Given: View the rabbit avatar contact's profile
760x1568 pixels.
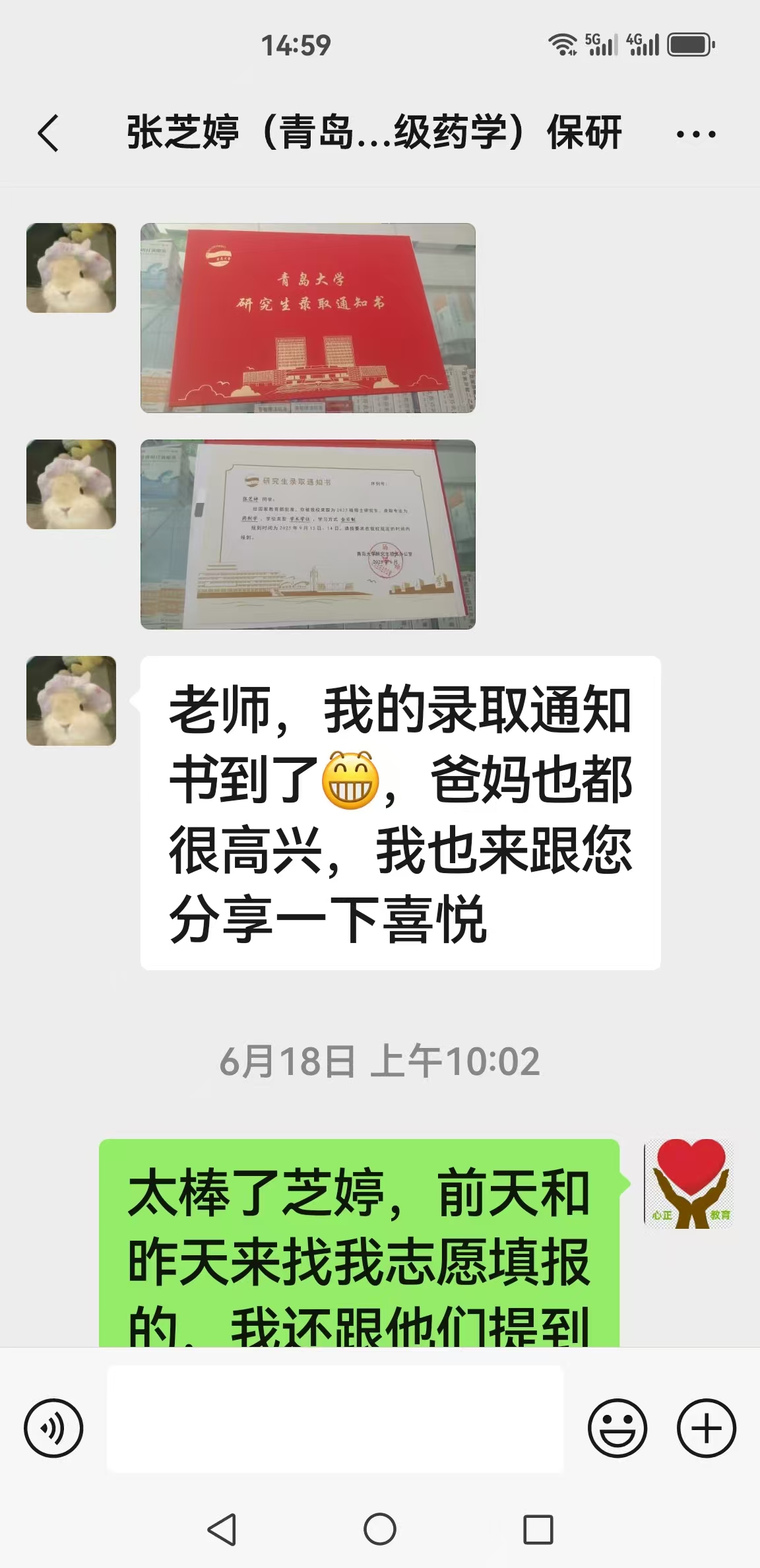Looking at the screenshot, I should 71,701.
